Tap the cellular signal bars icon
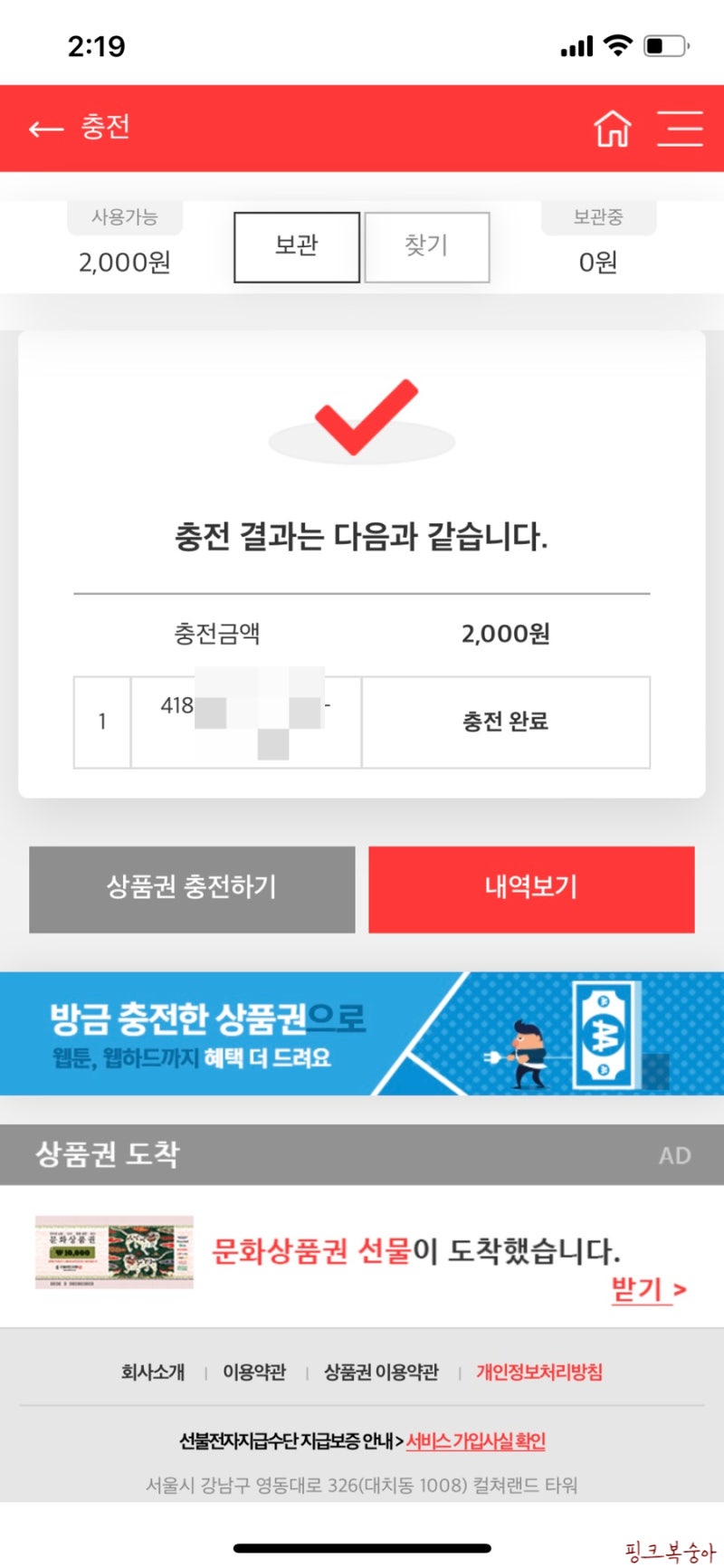 click(x=576, y=45)
